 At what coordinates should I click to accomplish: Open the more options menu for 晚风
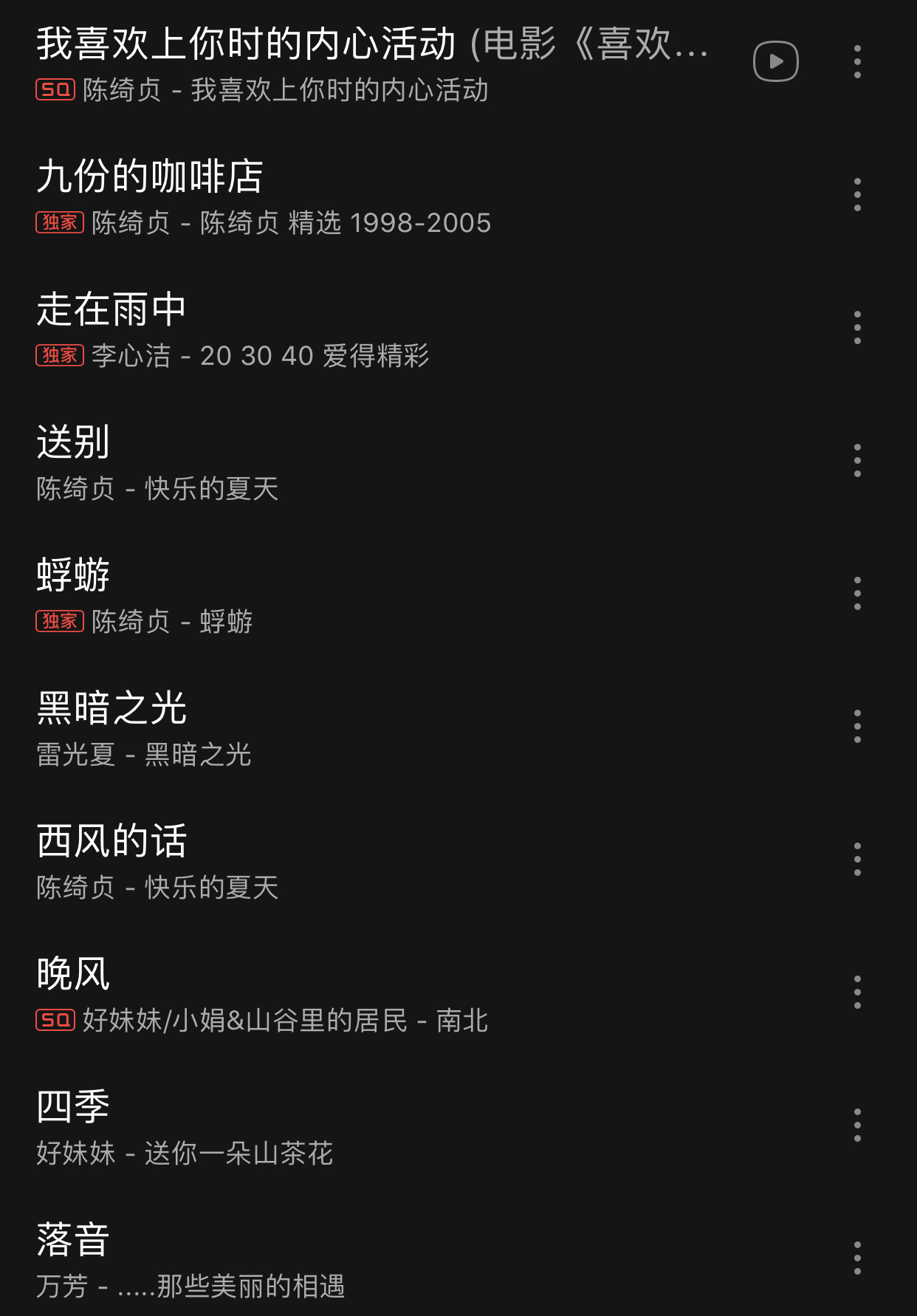click(x=856, y=993)
